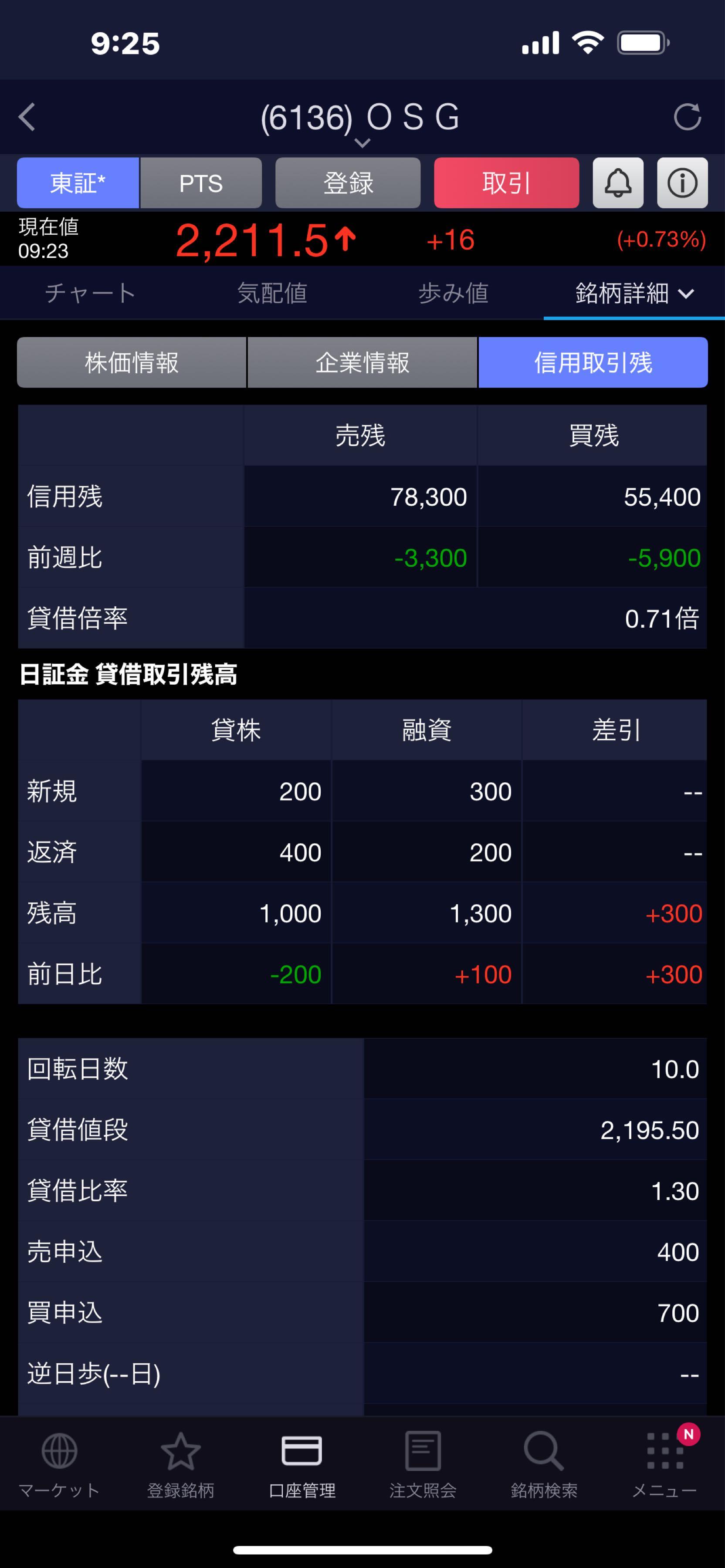The height and width of the screenshot is (1568, 725).
Task: Select the 株価情報 segment
Action: 132,363
